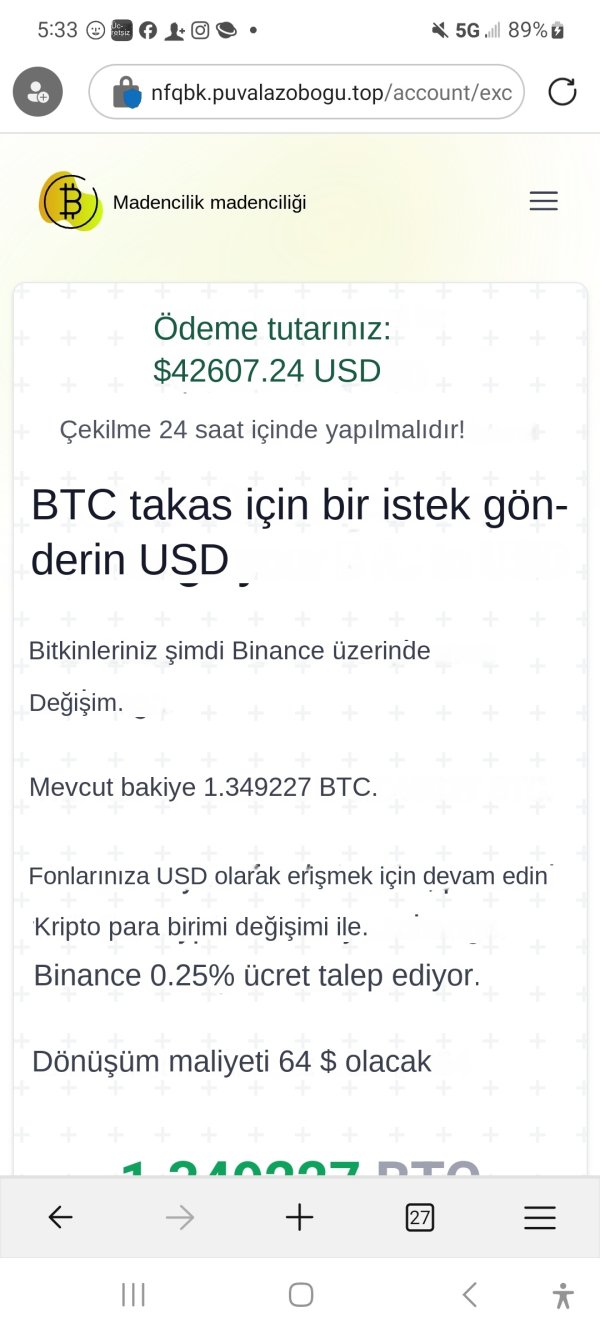Viewport: 600px width, 1333px height.
Task: Show recent apps
Action: [x=133, y=1295]
